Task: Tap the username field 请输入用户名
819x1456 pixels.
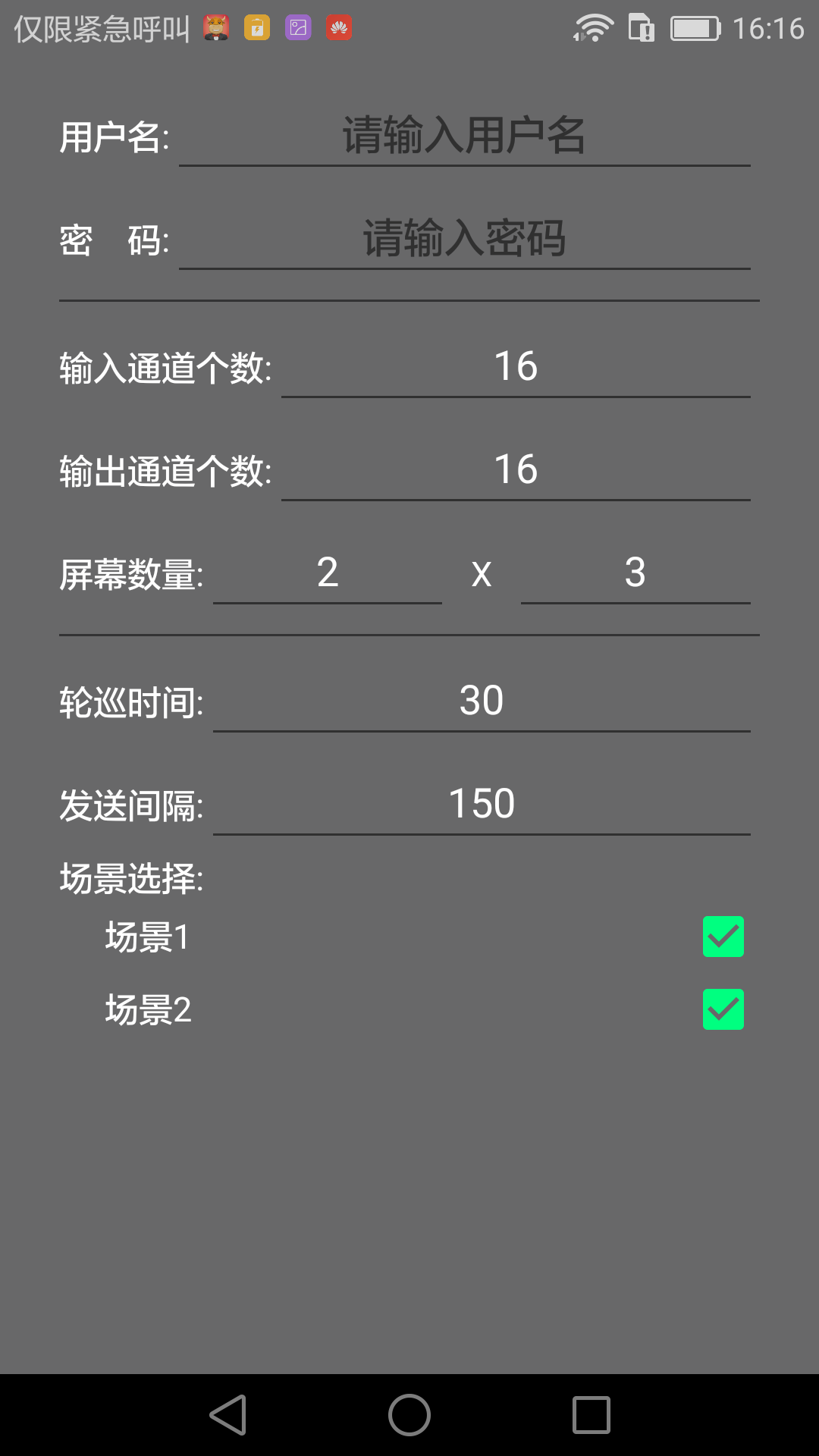Action: click(x=464, y=136)
